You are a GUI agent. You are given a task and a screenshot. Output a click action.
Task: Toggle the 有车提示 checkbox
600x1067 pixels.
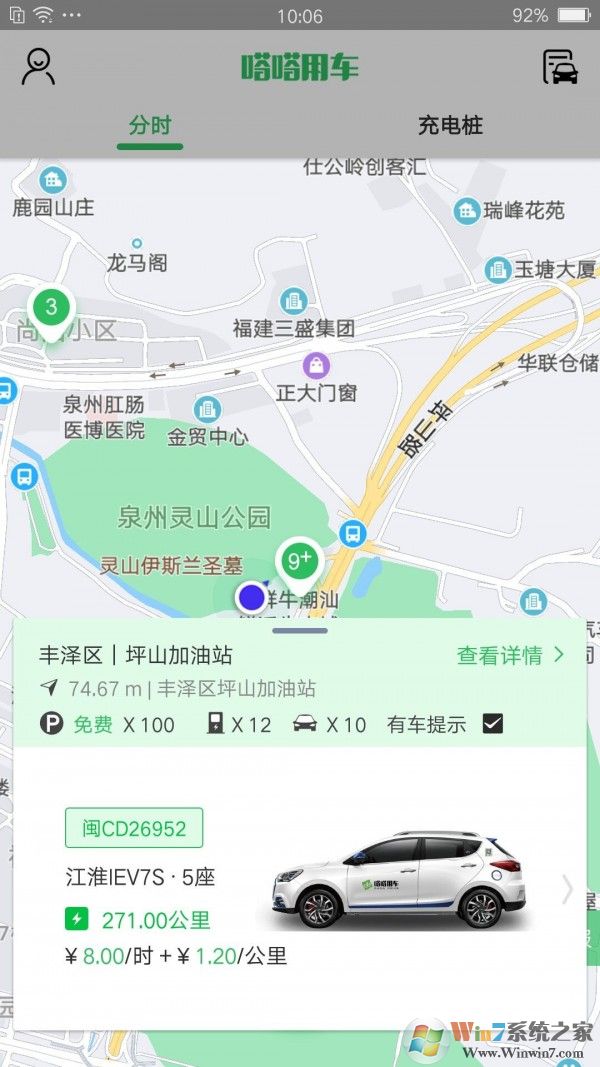[x=492, y=724]
